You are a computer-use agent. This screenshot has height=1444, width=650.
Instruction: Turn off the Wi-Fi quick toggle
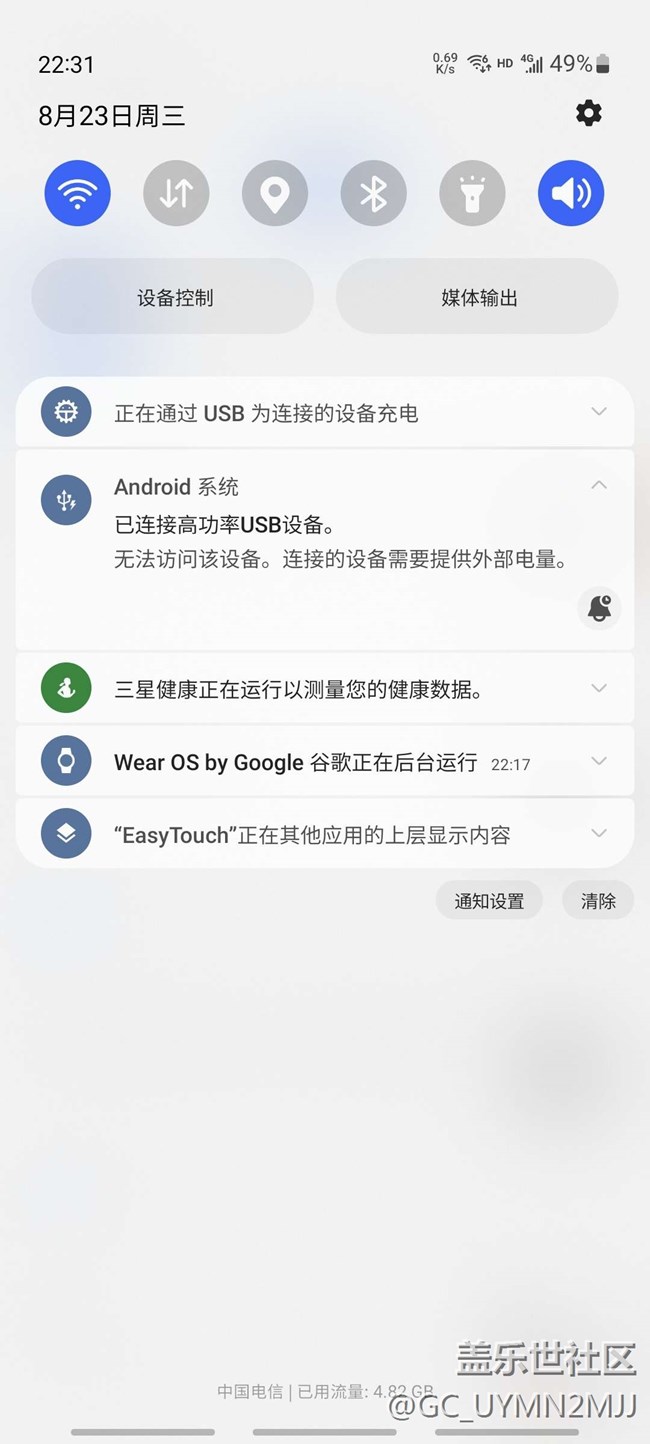[x=78, y=193]
